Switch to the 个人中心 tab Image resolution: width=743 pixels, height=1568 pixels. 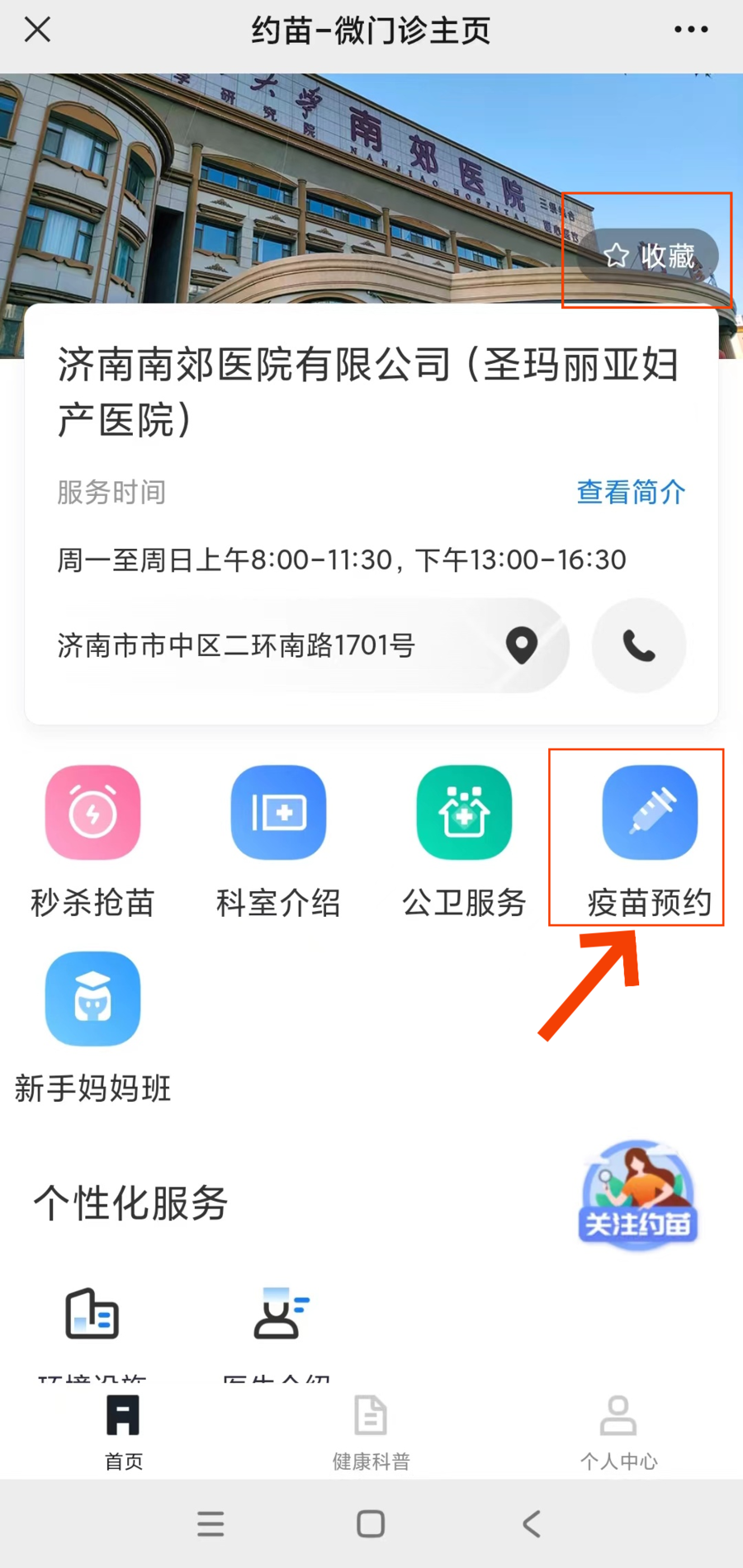point(618,1431)
